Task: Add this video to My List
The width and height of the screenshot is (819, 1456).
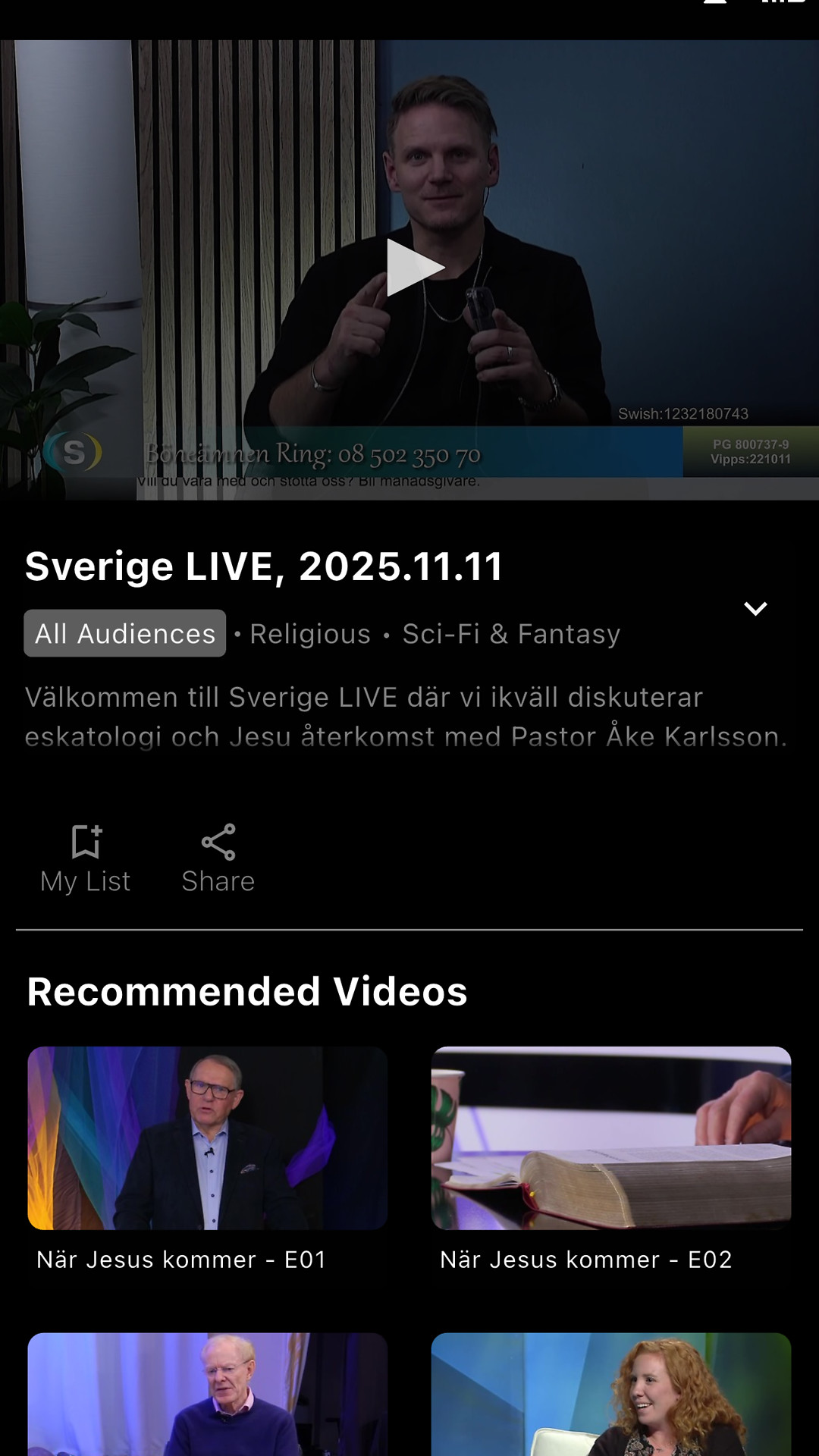Action: coord(86,859)
